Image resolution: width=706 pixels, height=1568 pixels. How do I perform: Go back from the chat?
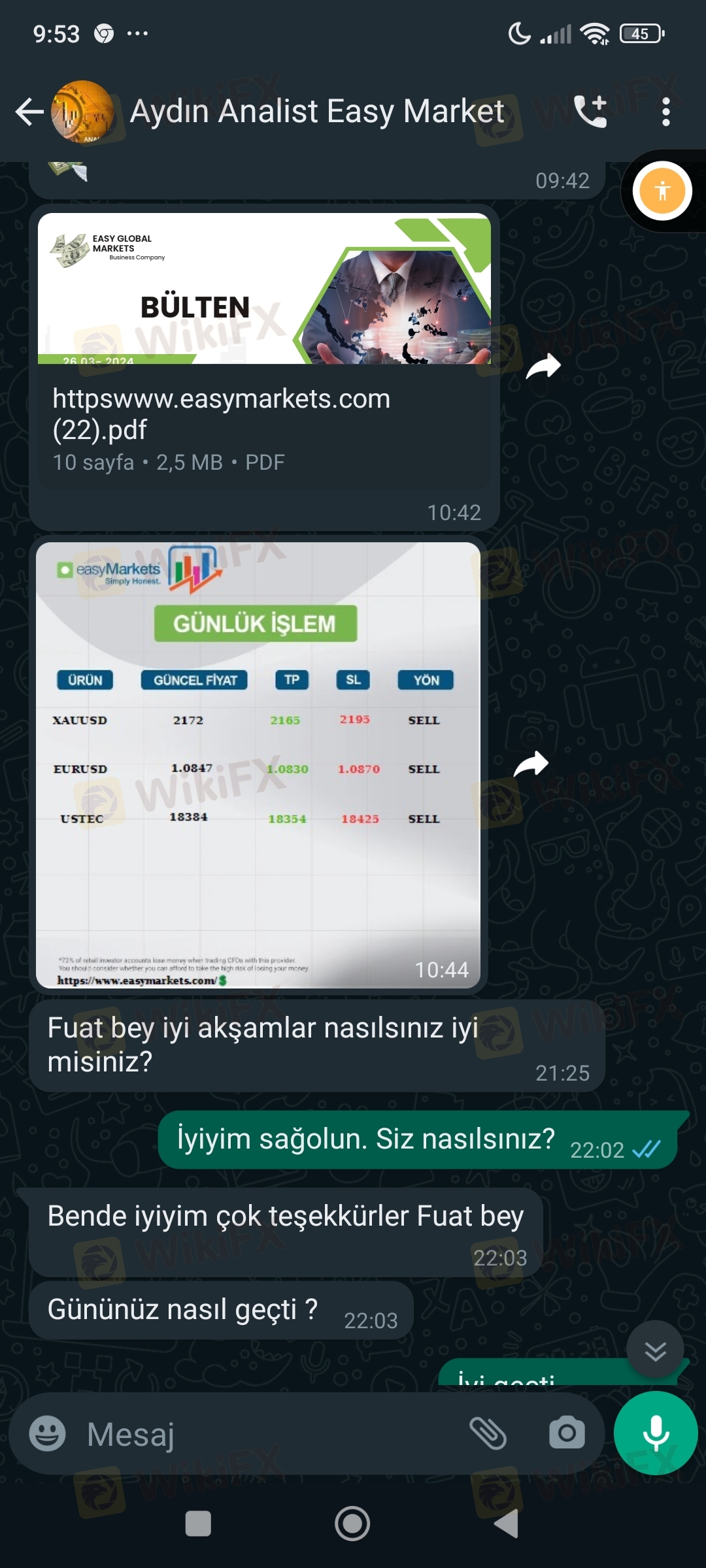(29, 112)
